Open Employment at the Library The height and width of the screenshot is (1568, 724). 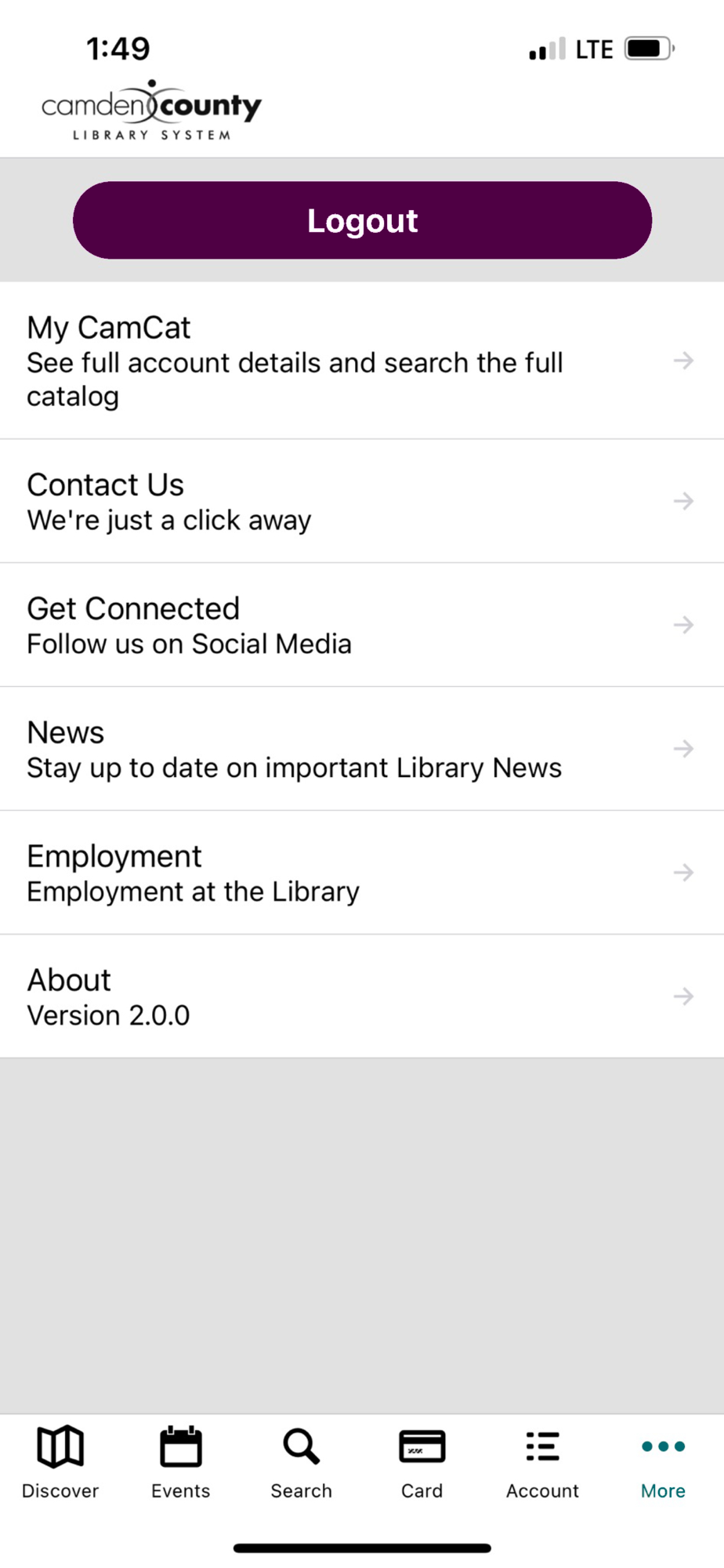(x=362, y=873)
